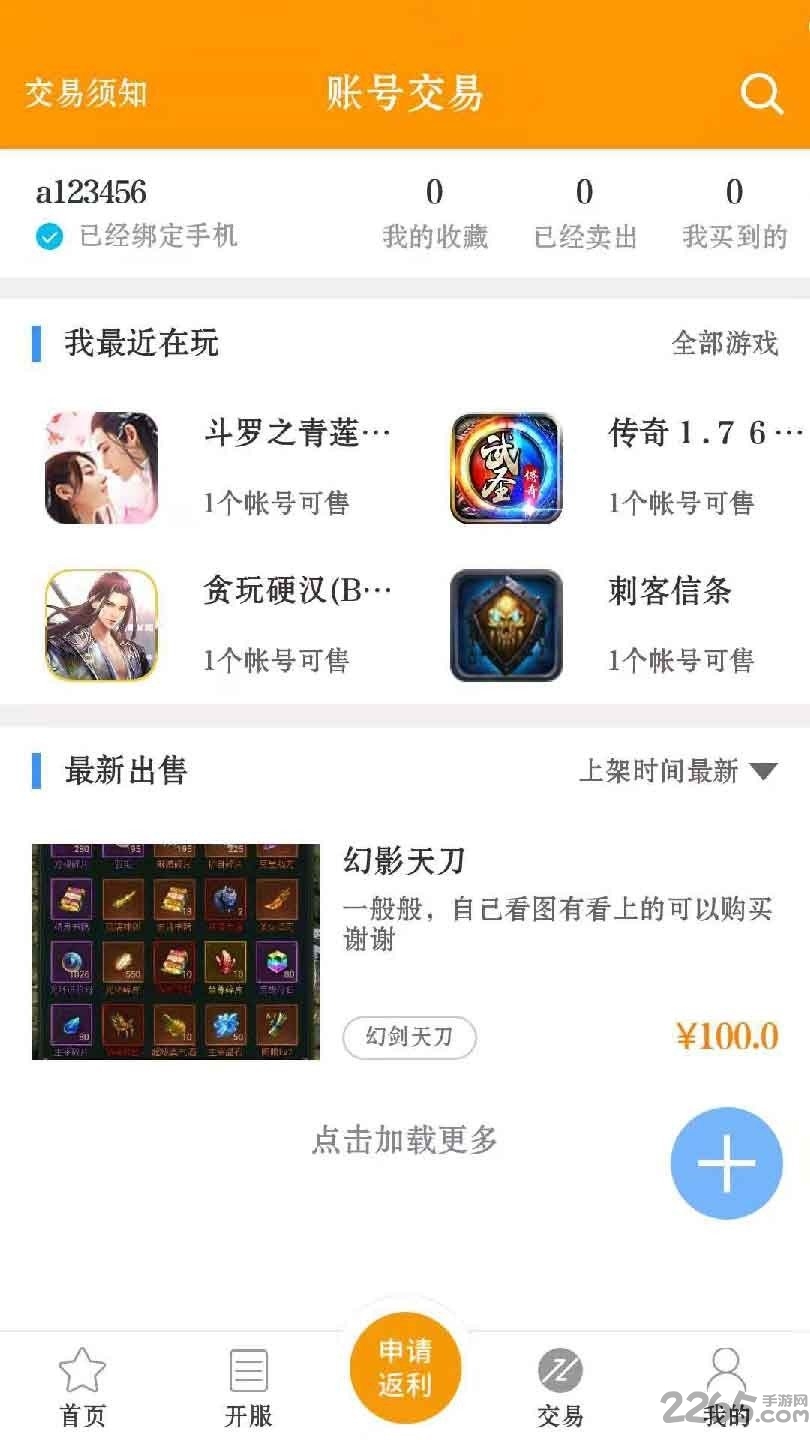The image size is (810, 1440).
Task: Select the 传奇1.76 game icon
Action: (x=505, y=466)
